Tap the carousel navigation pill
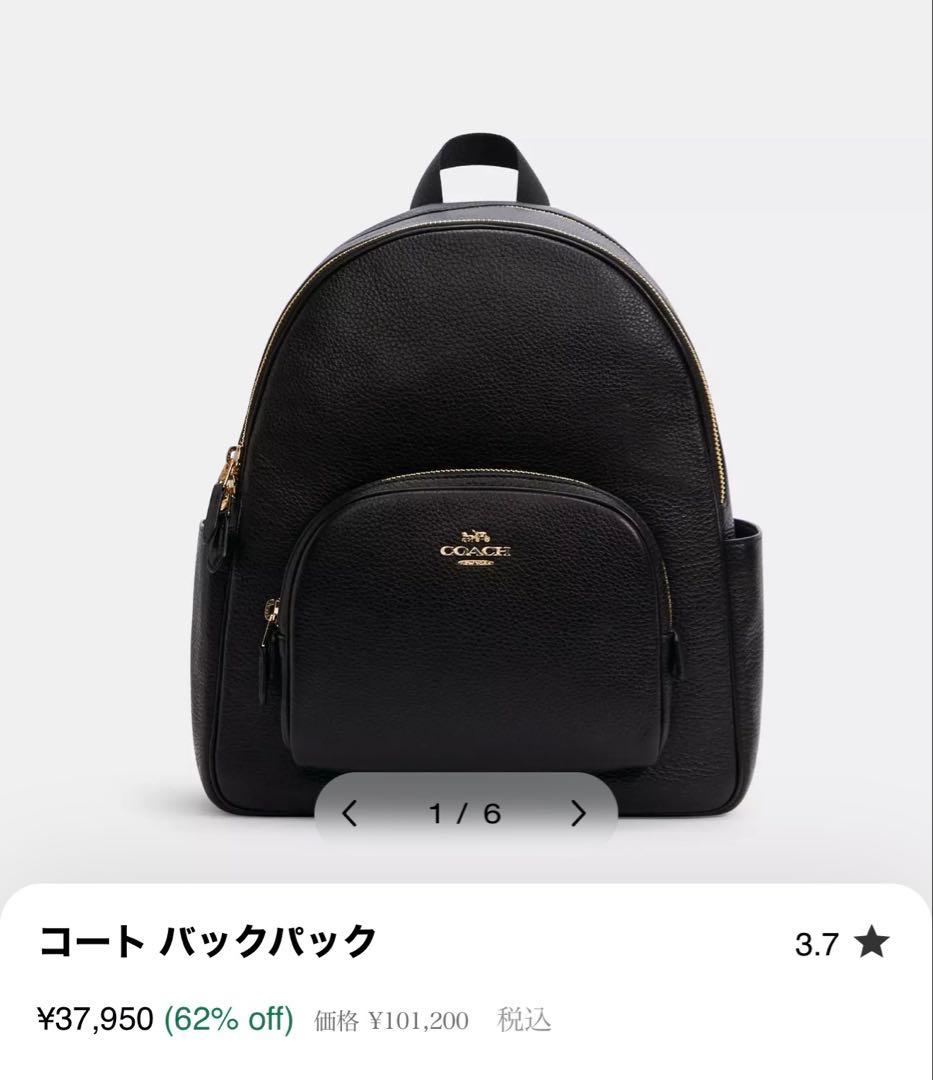The width and height of the screenshot is (933, 1080). point(466,812)
